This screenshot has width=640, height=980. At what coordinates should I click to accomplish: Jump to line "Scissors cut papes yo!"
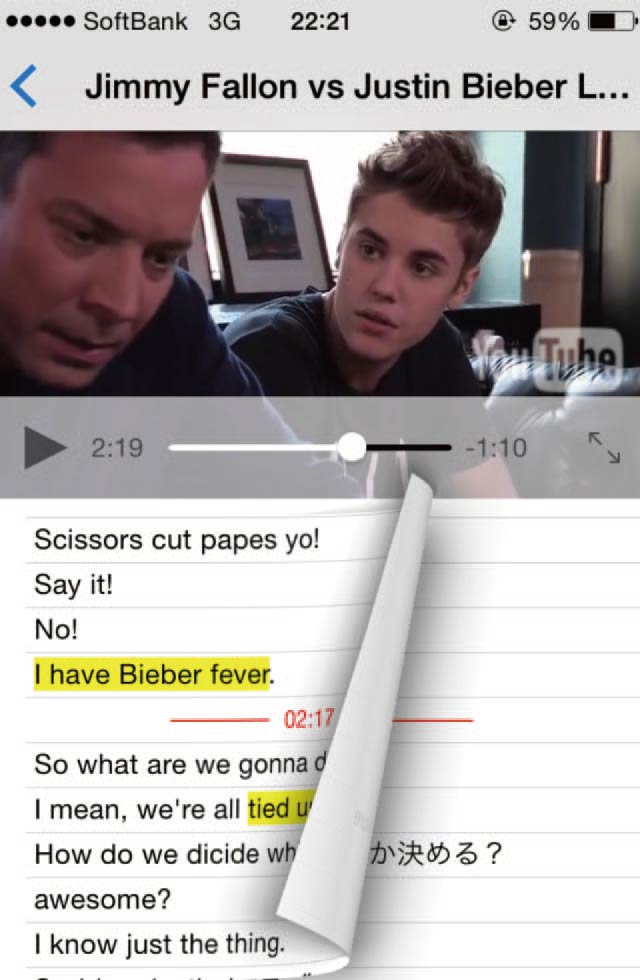click(x=177, y=540)
